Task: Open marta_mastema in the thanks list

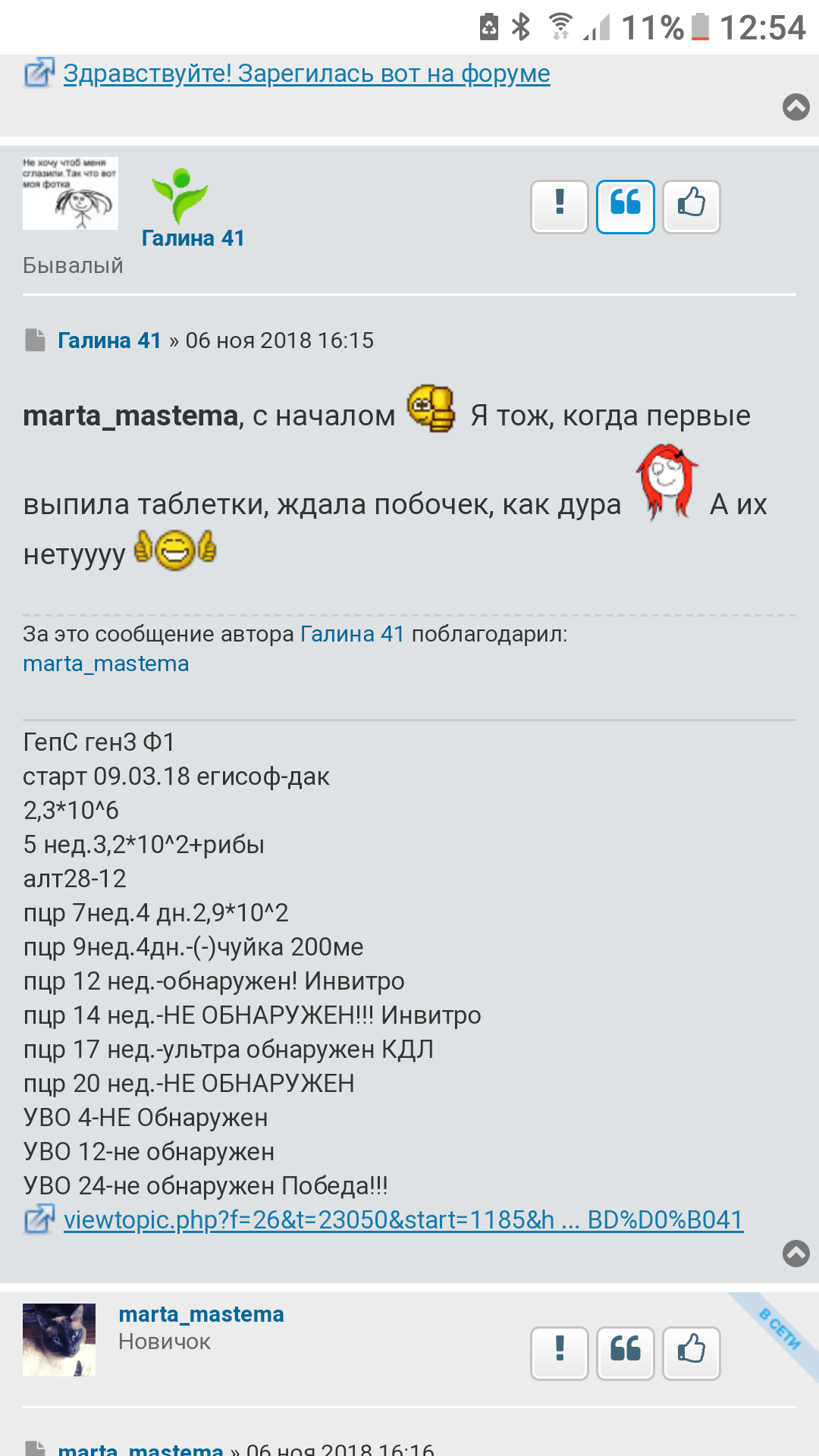Action: coord(106,664)
